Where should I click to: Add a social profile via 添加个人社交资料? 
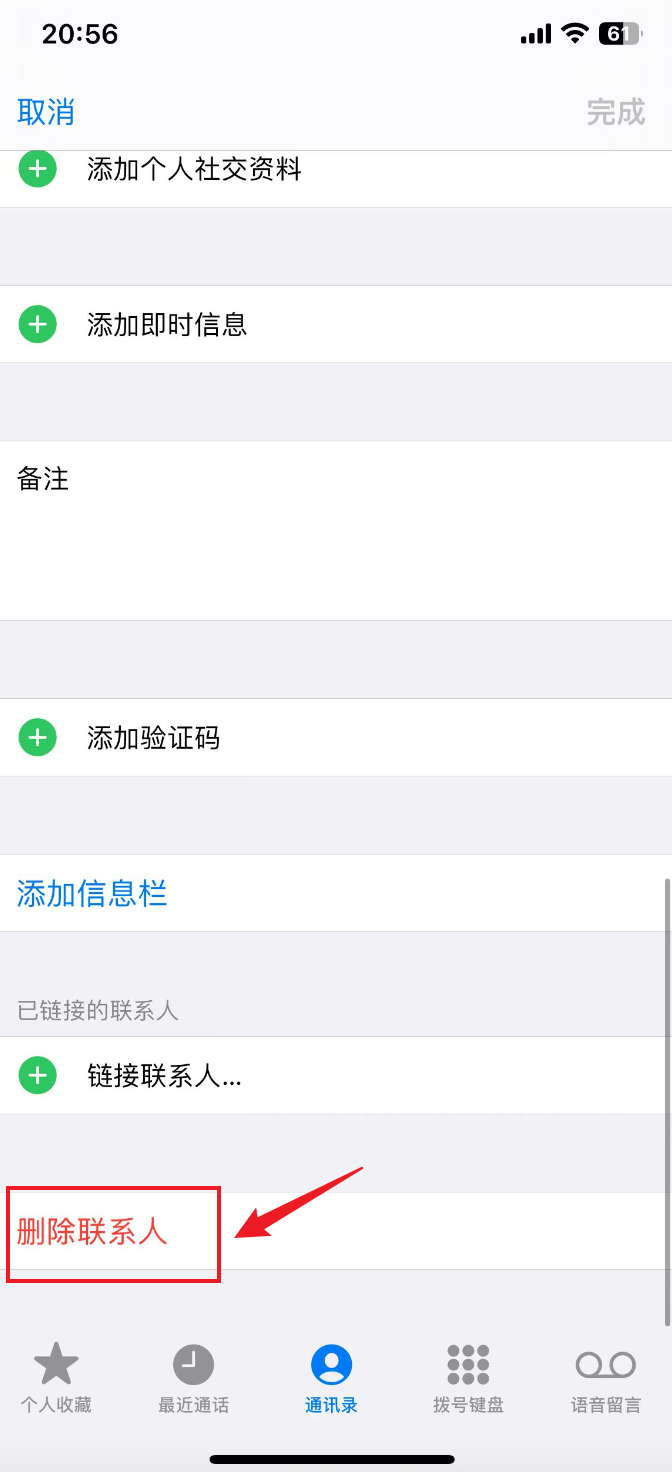[x=336, y=170]
